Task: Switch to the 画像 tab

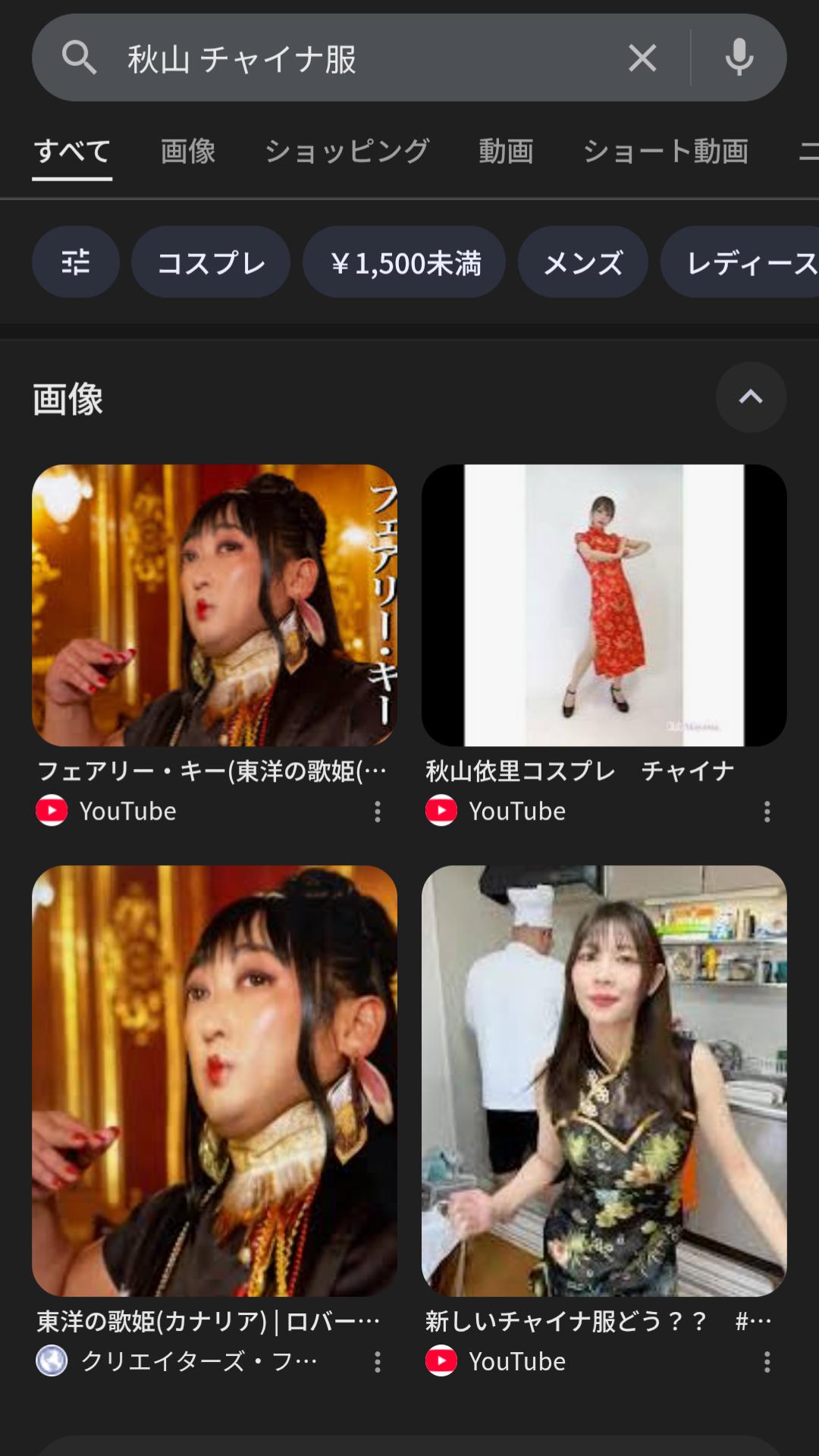Action: (x=188, y=151)
